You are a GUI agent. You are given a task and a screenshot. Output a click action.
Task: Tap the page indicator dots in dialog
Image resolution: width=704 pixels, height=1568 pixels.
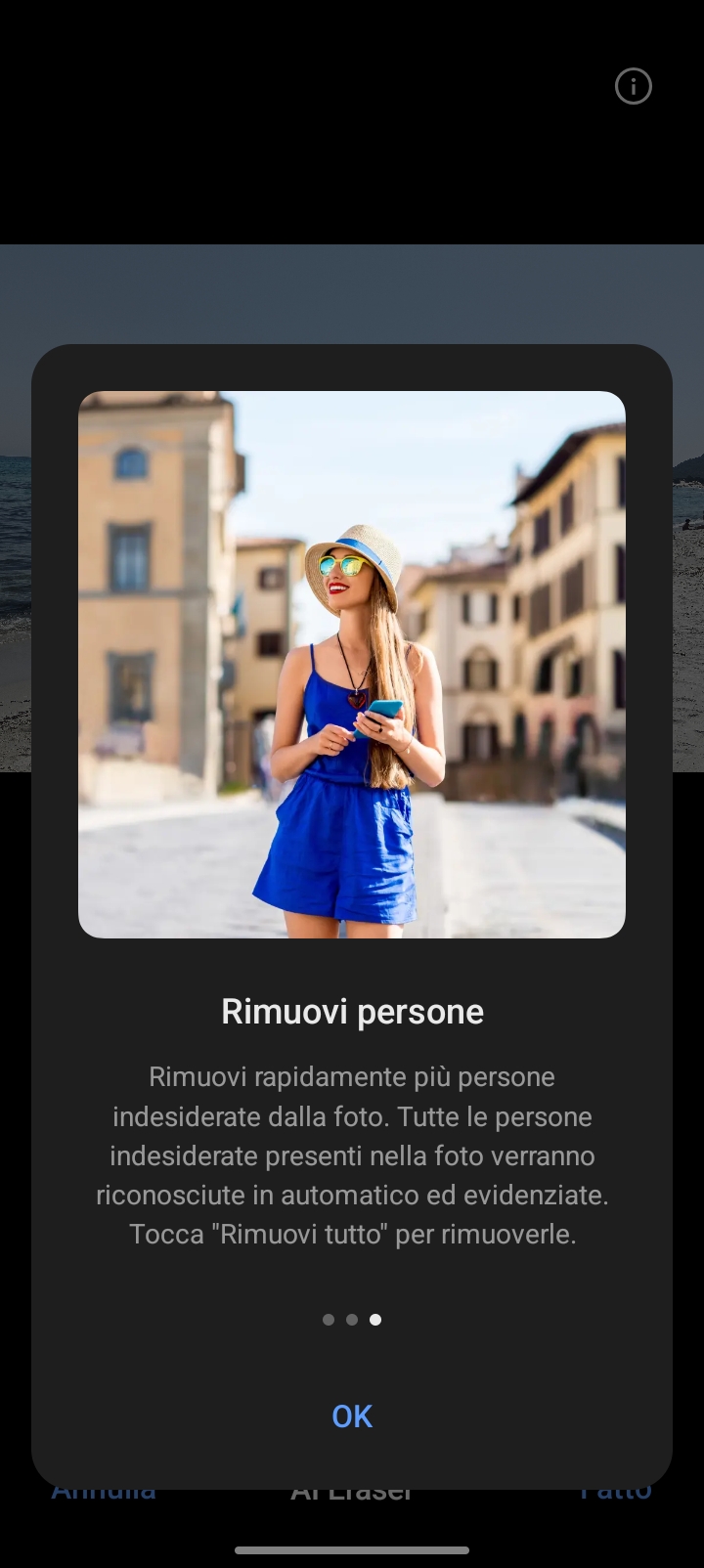pos(352,1320)
